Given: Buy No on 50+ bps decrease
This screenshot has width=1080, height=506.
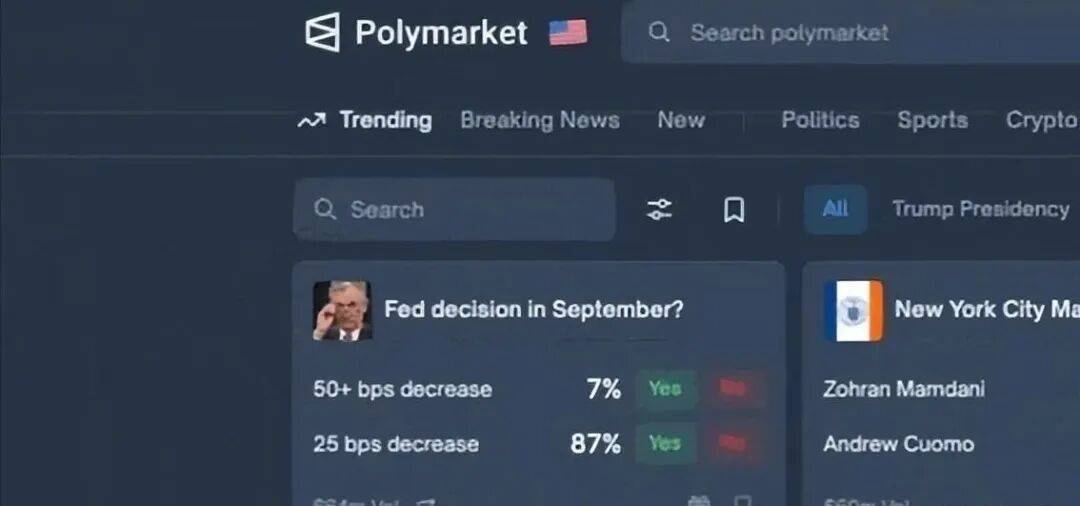Looking at the screenshot, I should click(x=733, y=389).
